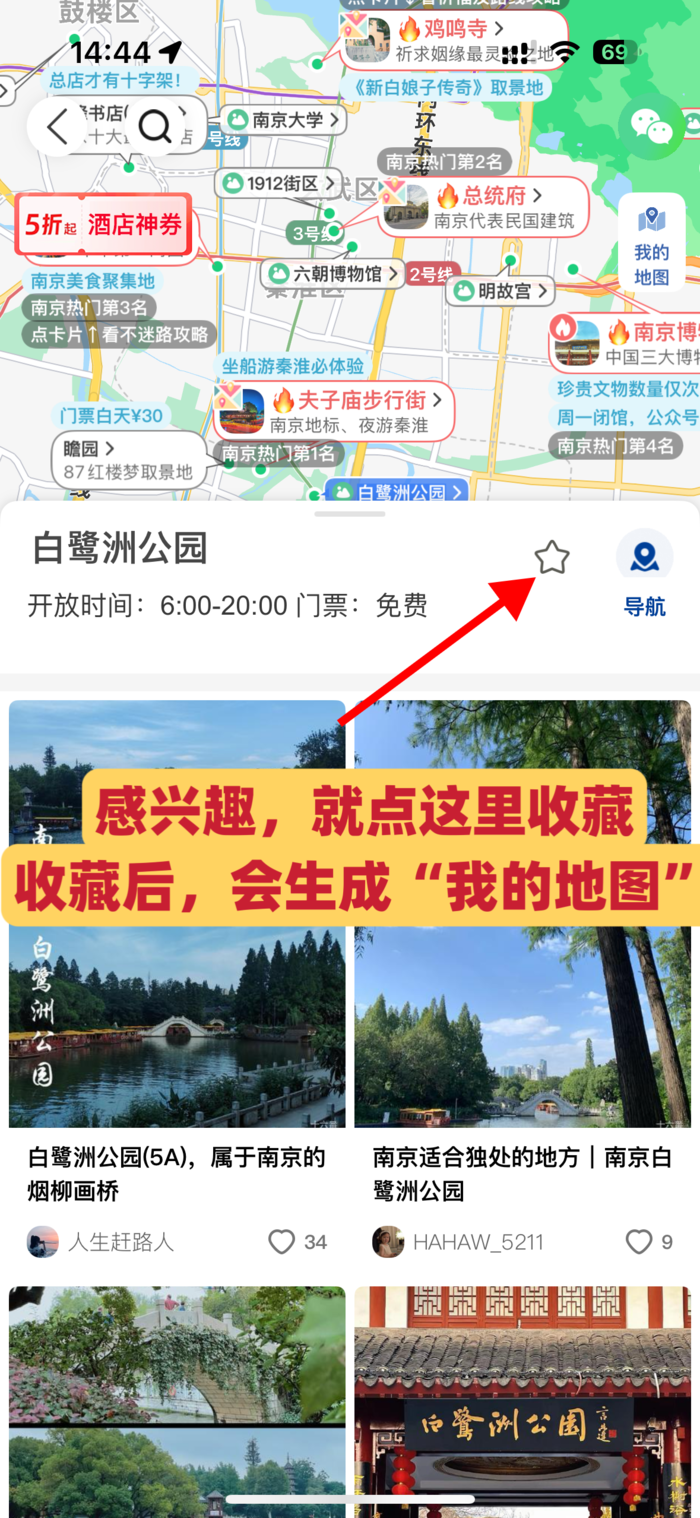This screenshot has width=700, height=1518.
Task: Select the 瞻园 map marker
Action: click(128, 460)
